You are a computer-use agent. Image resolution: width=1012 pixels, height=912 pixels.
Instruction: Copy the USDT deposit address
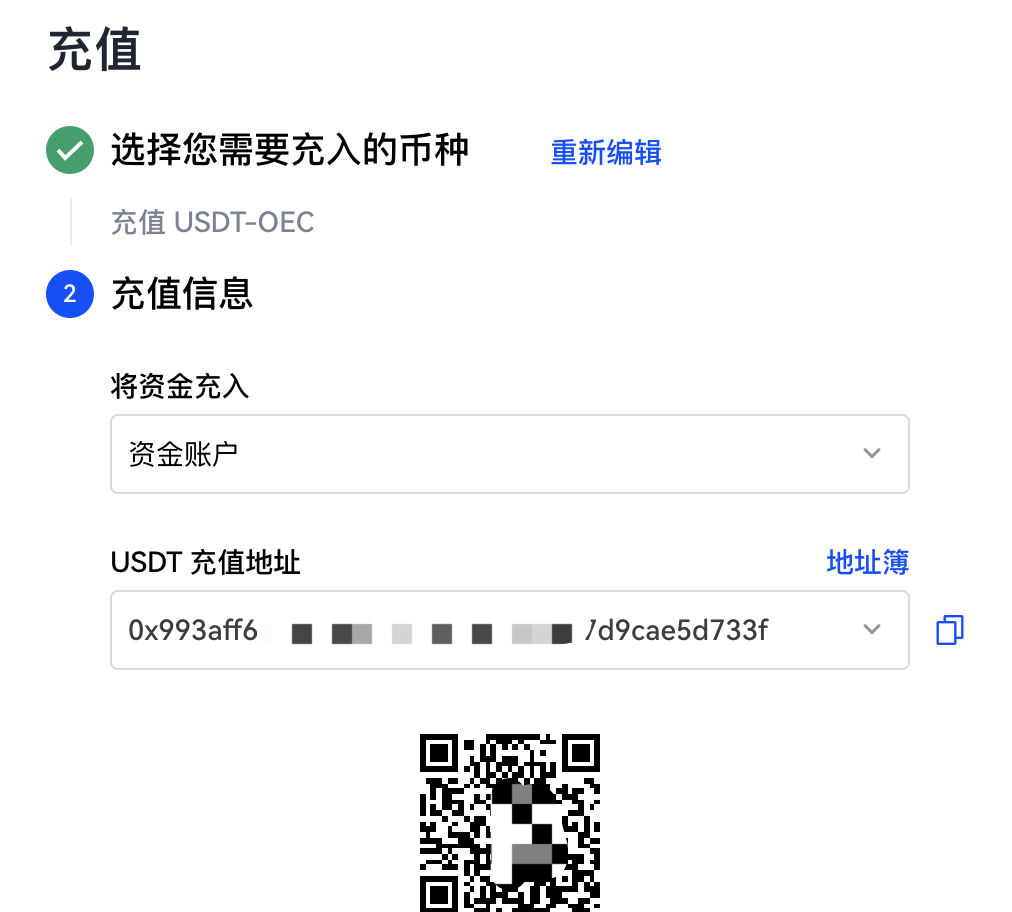(x=949, y=630)
